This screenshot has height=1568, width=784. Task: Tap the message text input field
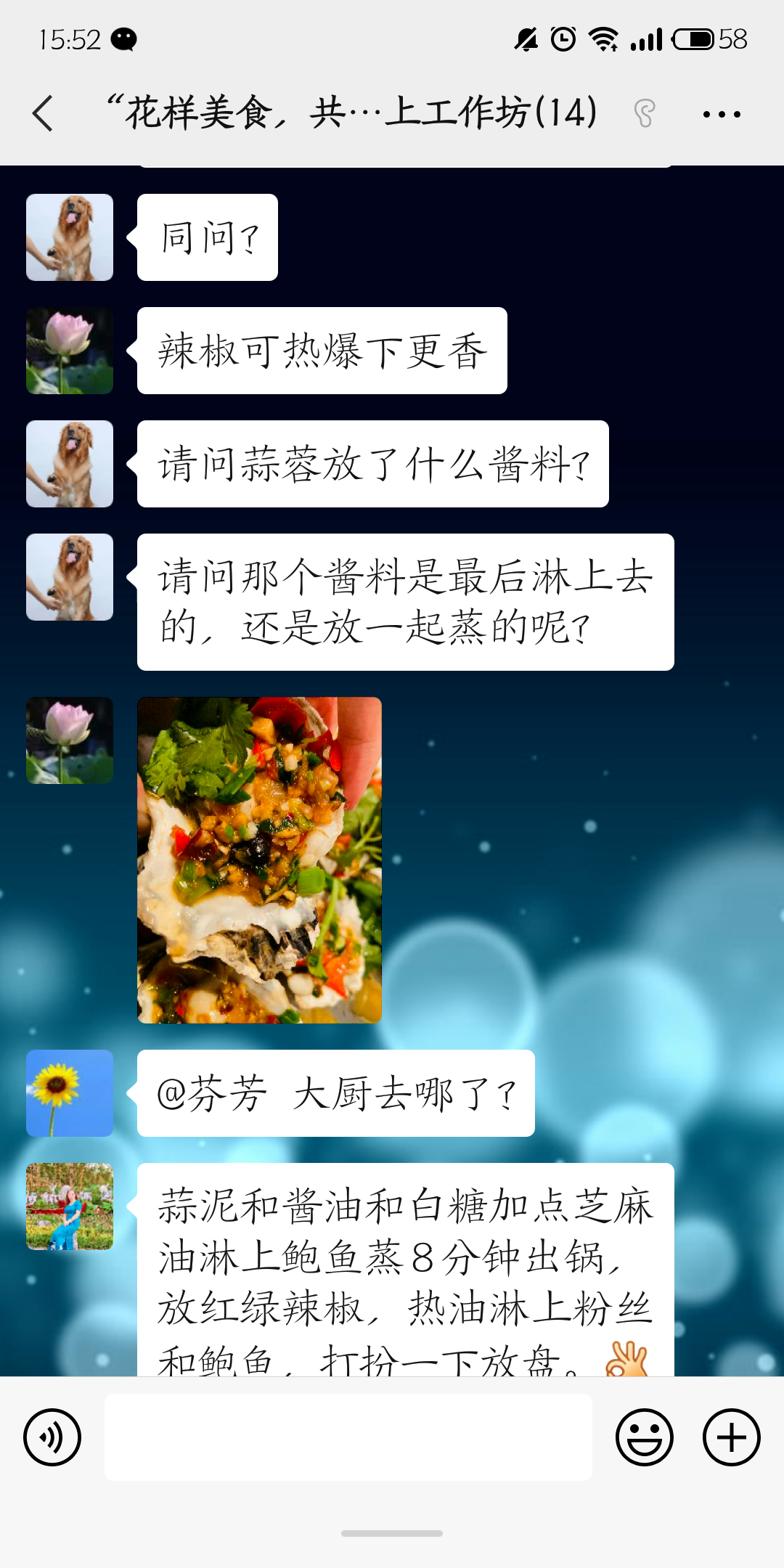point(348,1437)
